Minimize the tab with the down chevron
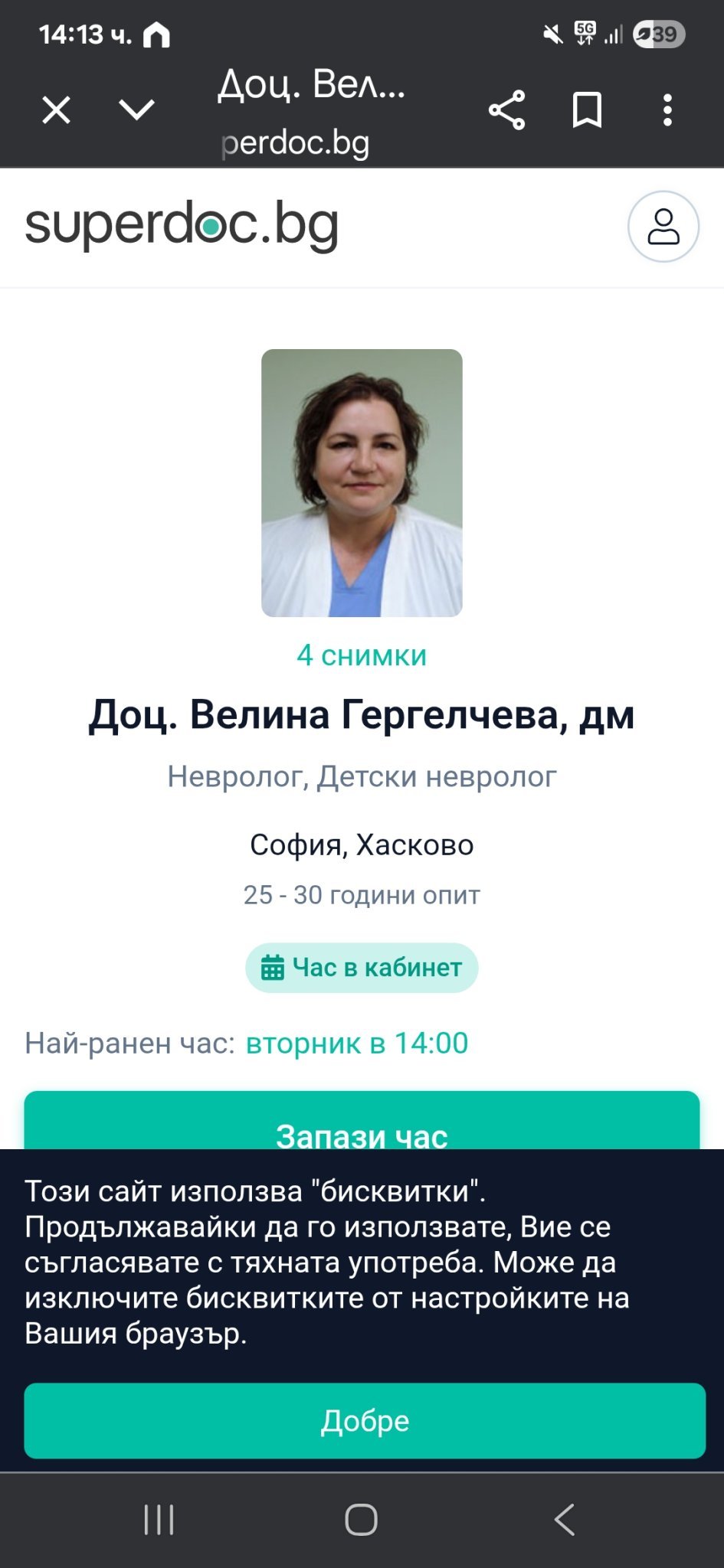 coord(137,110)
